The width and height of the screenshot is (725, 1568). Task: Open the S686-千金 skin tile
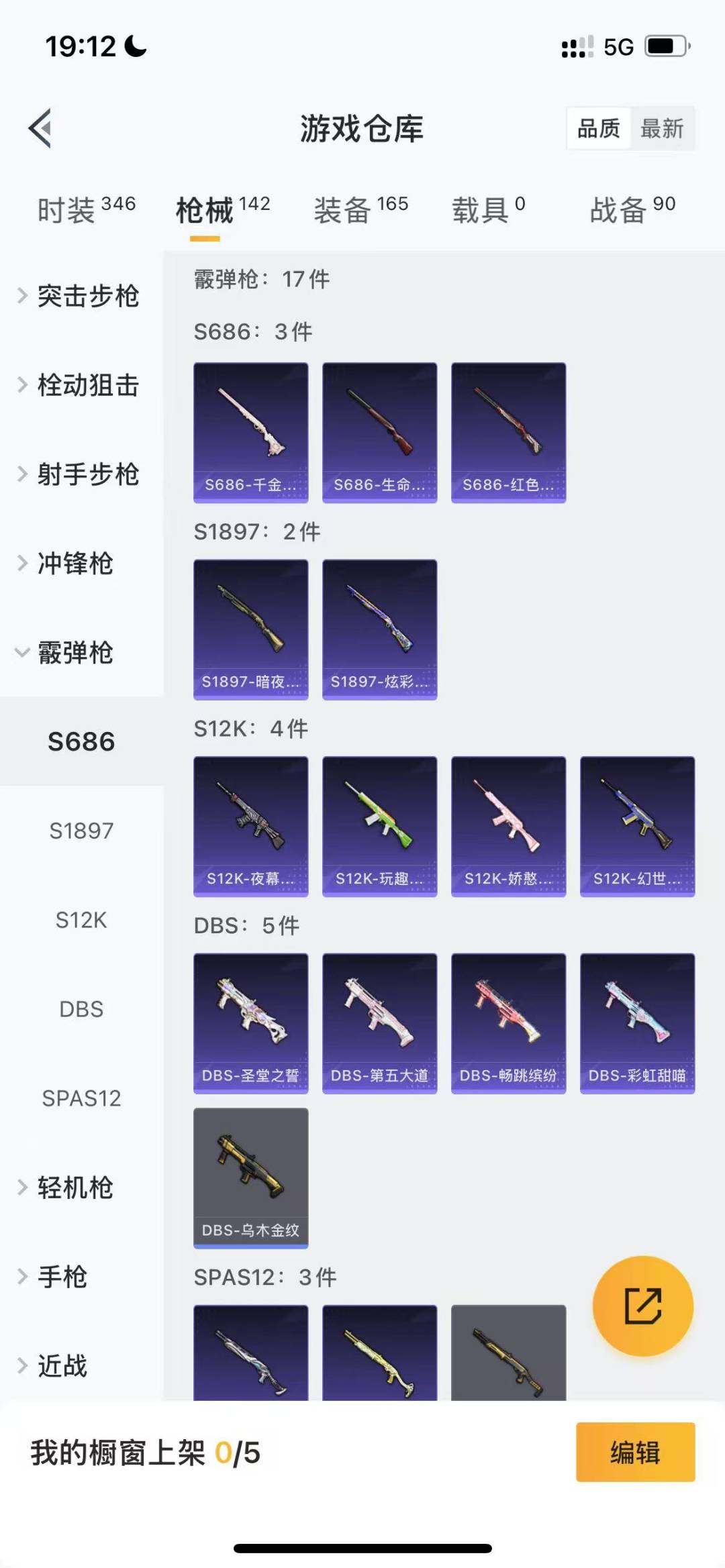click(x=251, y=433)
